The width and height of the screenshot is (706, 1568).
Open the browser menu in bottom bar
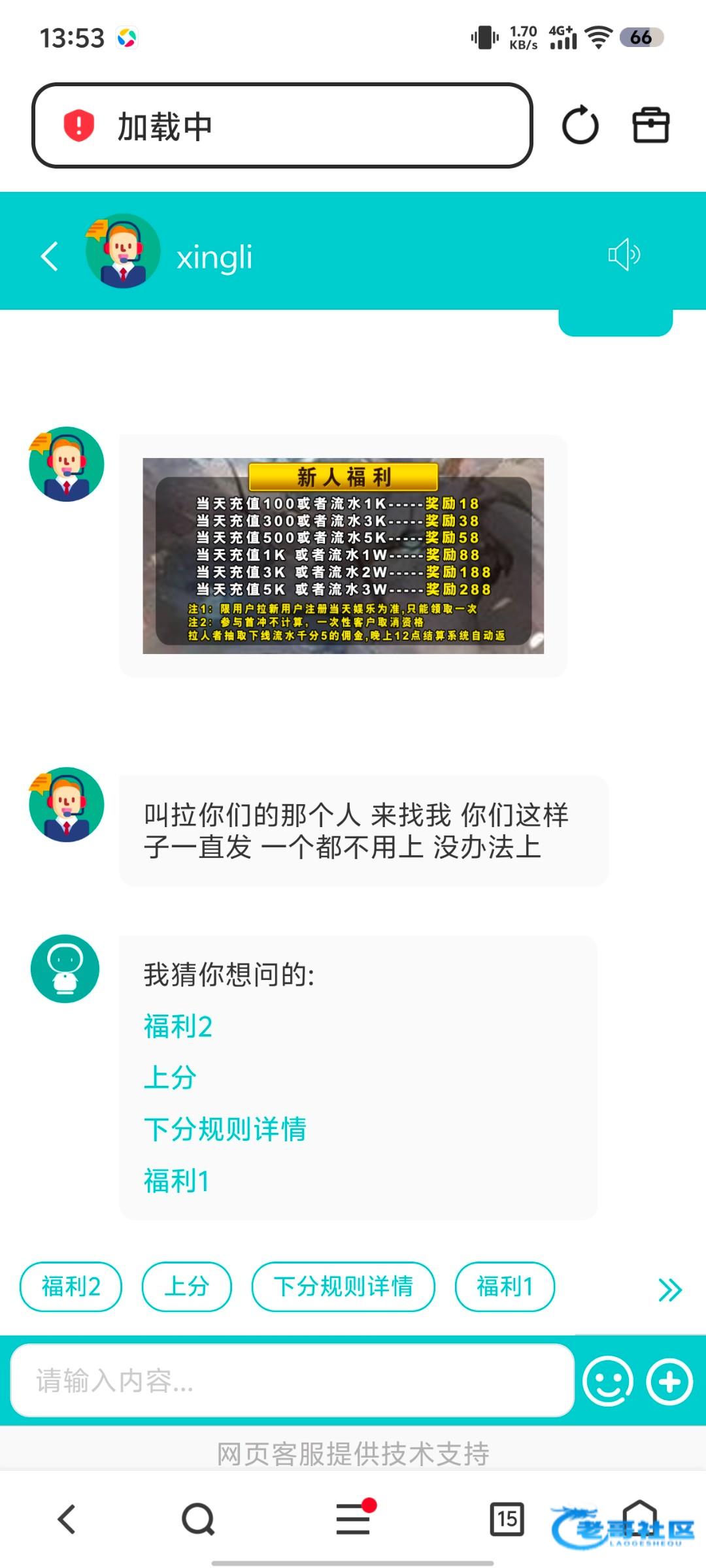tap(353, 1518)
